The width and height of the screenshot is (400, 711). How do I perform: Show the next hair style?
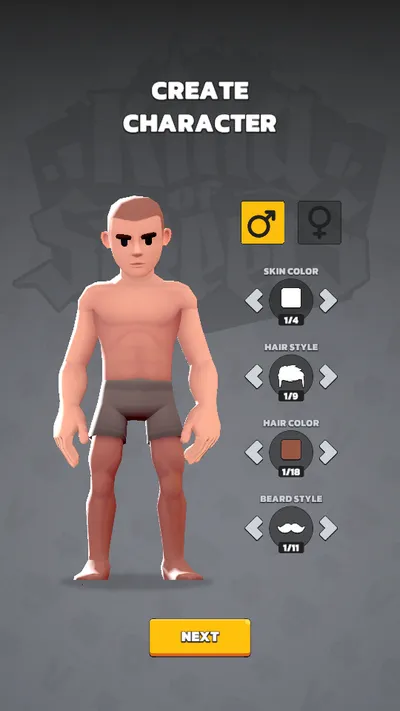pyautogui.click(x=328, y=376)
